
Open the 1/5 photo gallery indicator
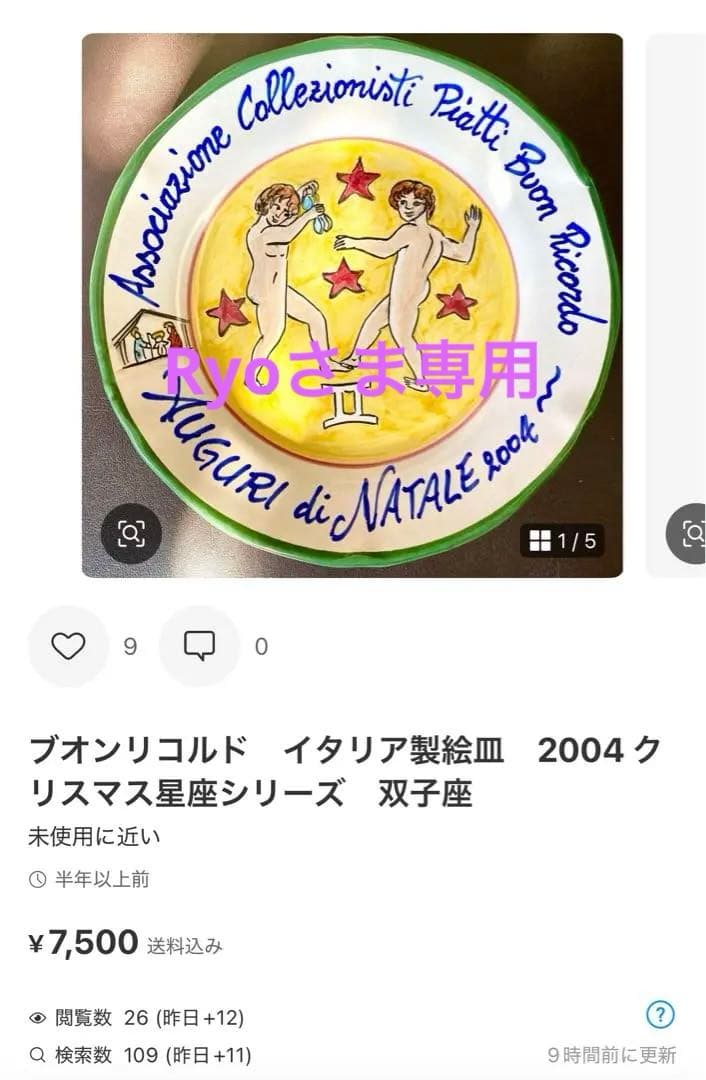563,541
